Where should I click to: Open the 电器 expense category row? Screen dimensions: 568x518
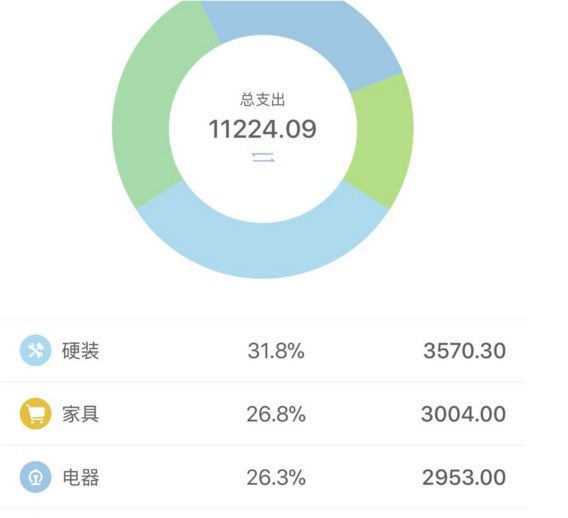pyautogui.click(x=263, y=477)
